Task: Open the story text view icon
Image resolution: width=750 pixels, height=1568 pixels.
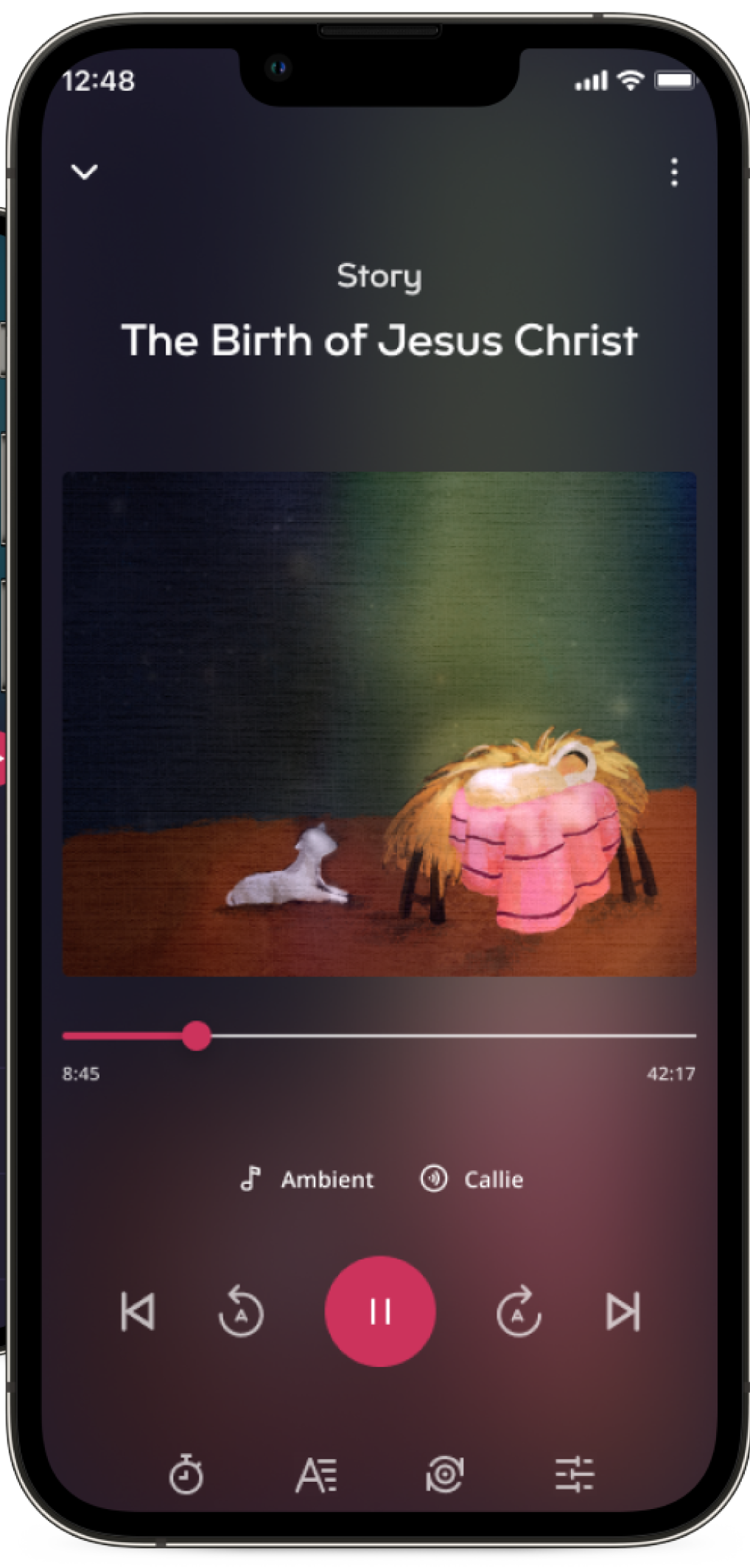Action: 316,1474
